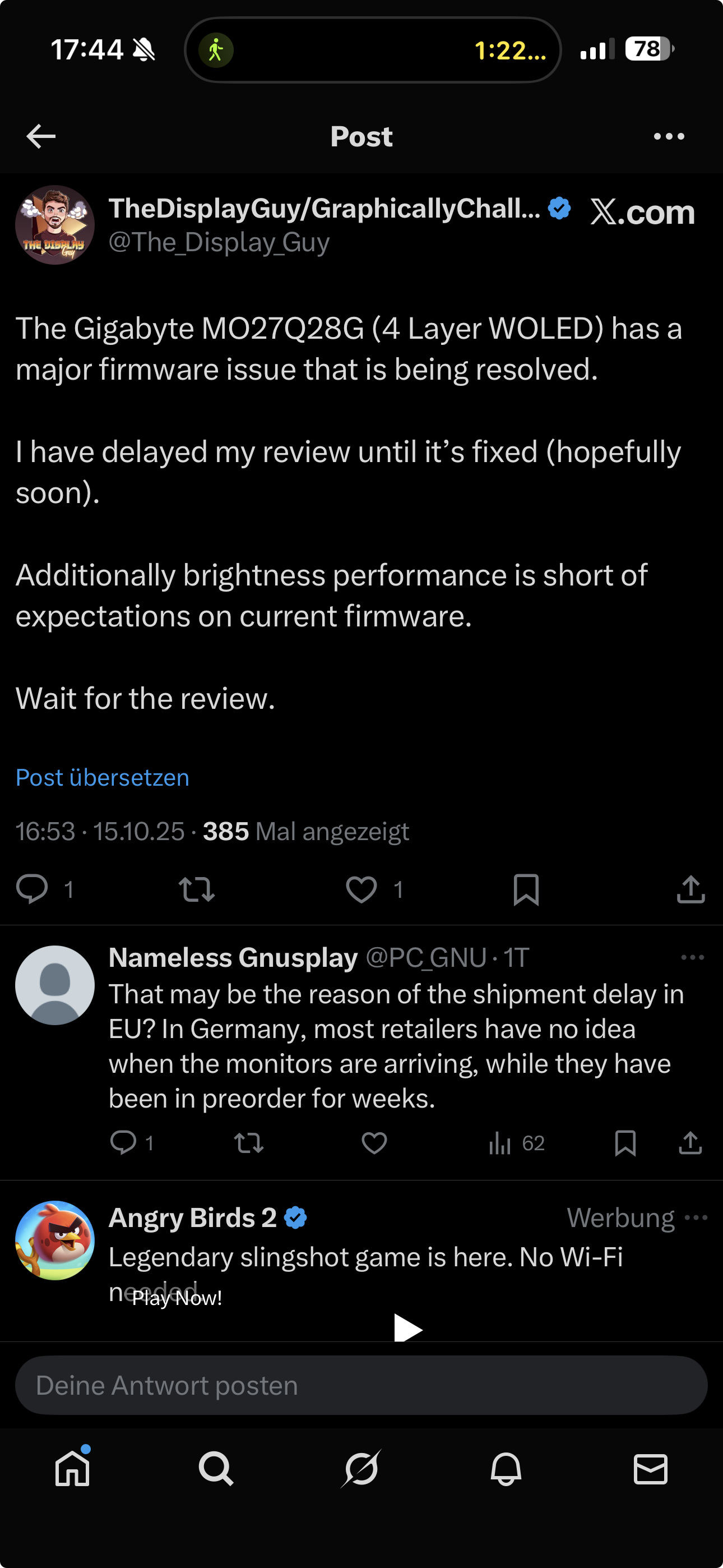Like Nameless Gnusplay's reply
Viewport: 723px width, 1568px height.
point(373,1143)
